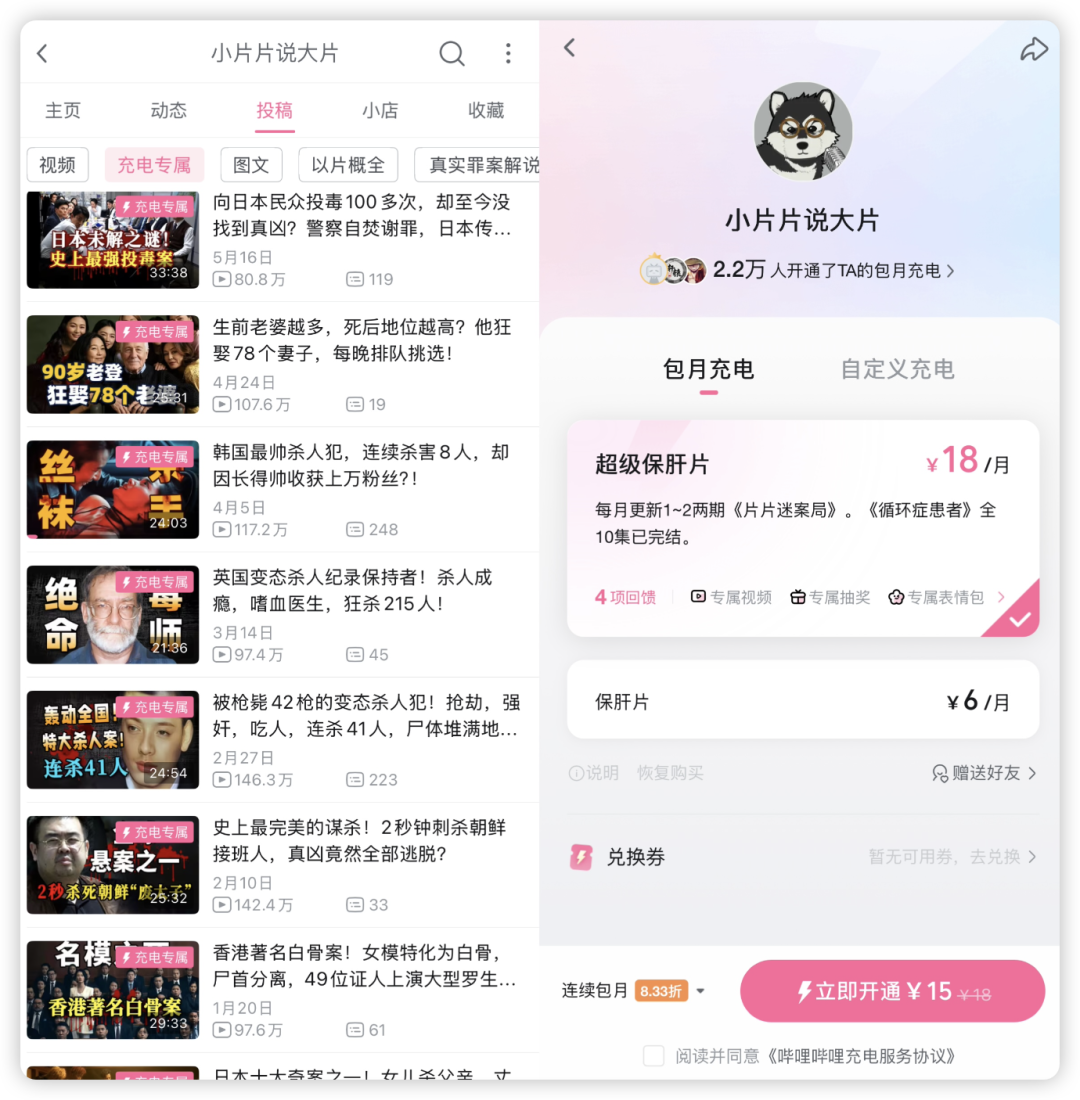The width and height of the screenshot is (1080, 1100).
Task: Open the 兑换券 coupon row
Action: (x=802, y=857)
